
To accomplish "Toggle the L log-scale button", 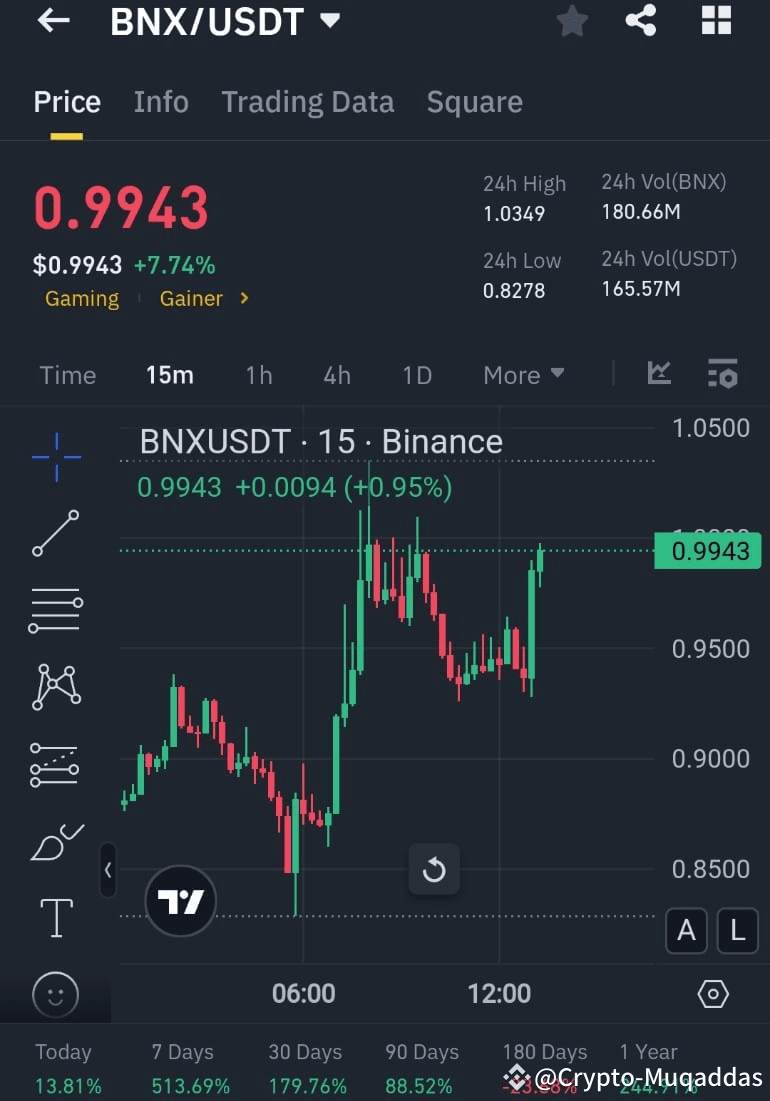I will [737, 930].
